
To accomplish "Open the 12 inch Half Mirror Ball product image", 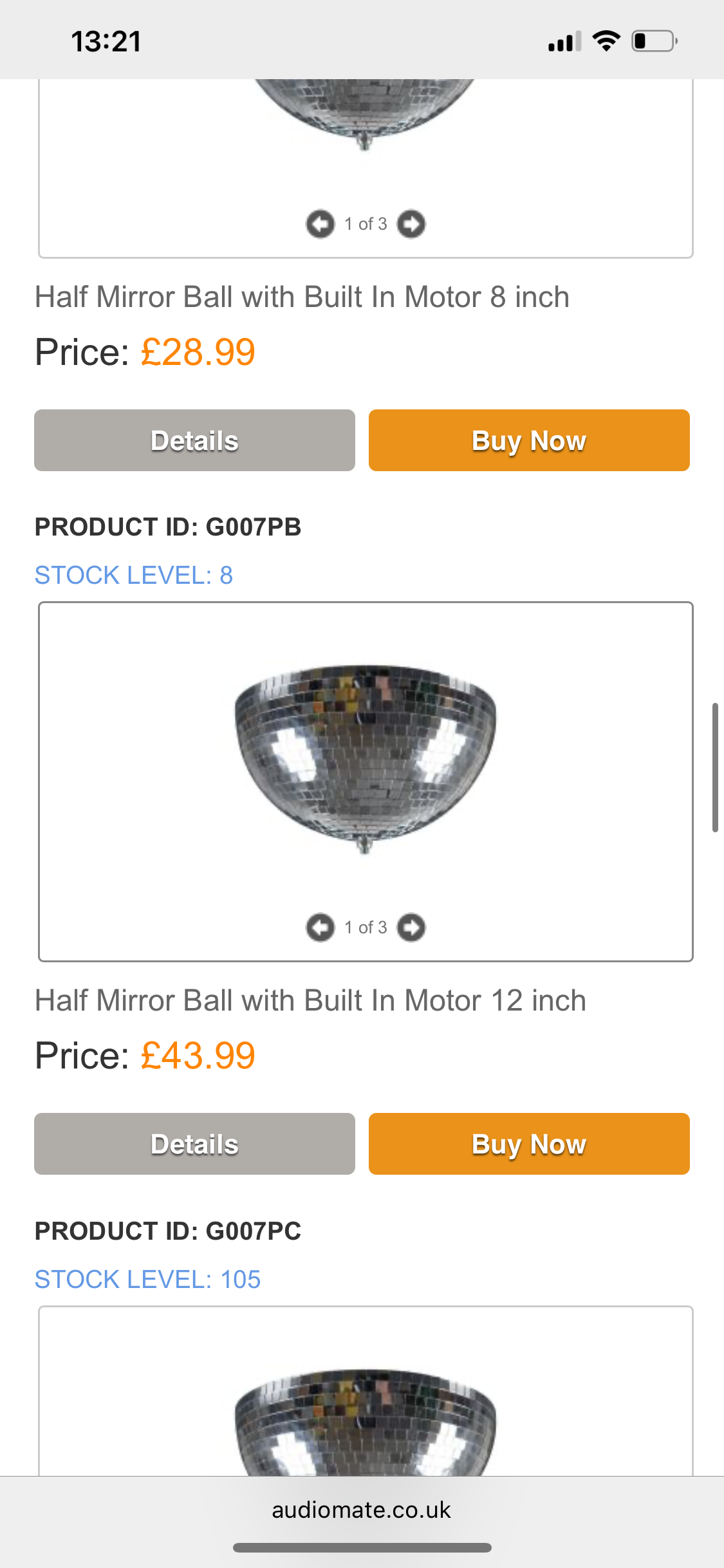I will (x=365, y=758).
